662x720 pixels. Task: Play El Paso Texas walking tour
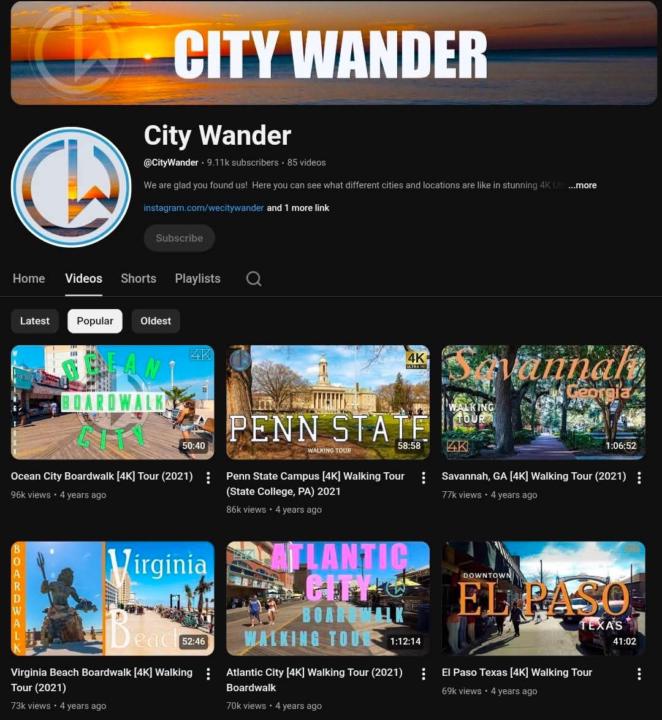point(543,598)
